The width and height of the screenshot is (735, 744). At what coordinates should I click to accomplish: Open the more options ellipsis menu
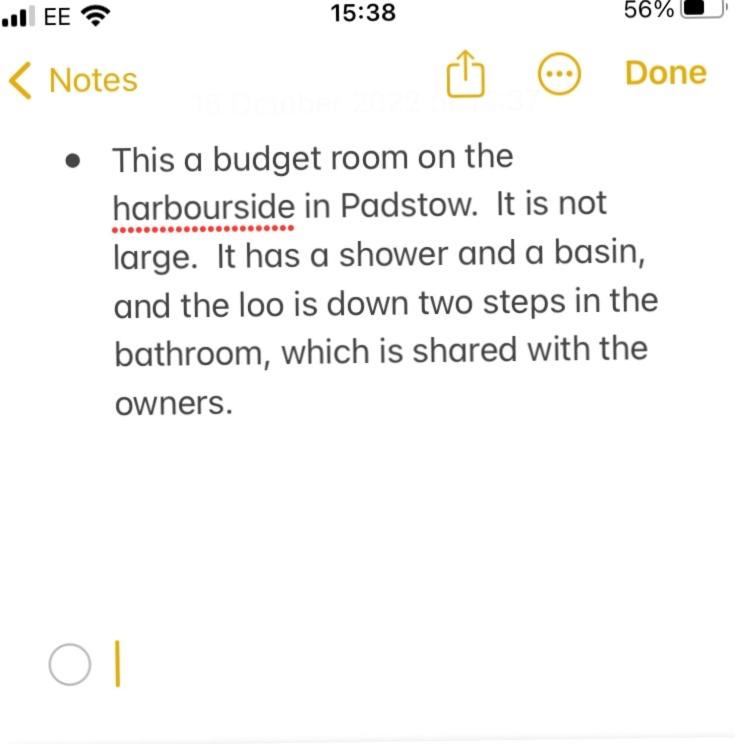click(x=559, y=75)
